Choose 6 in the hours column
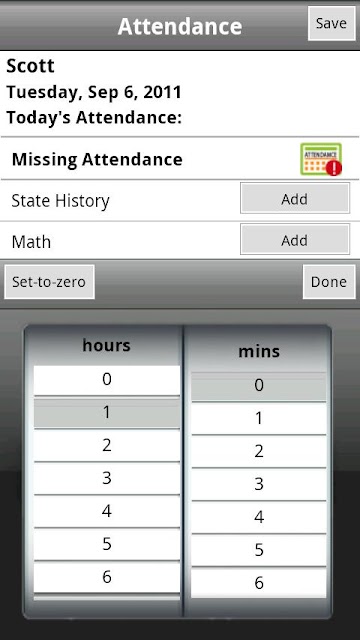This screenshot has height=640, width=360. [x=107, y=577]
